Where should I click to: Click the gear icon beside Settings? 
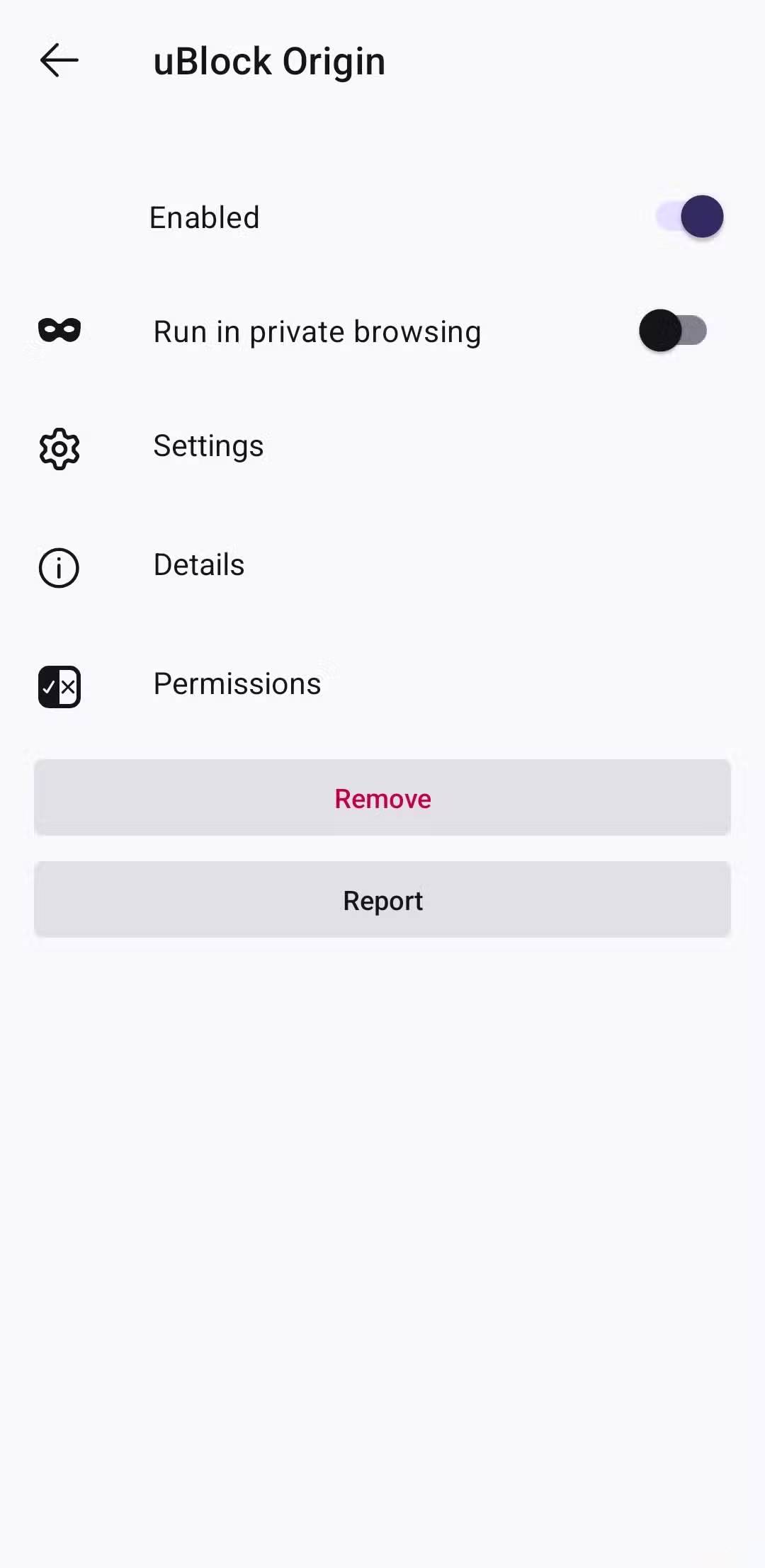(59, 448)
